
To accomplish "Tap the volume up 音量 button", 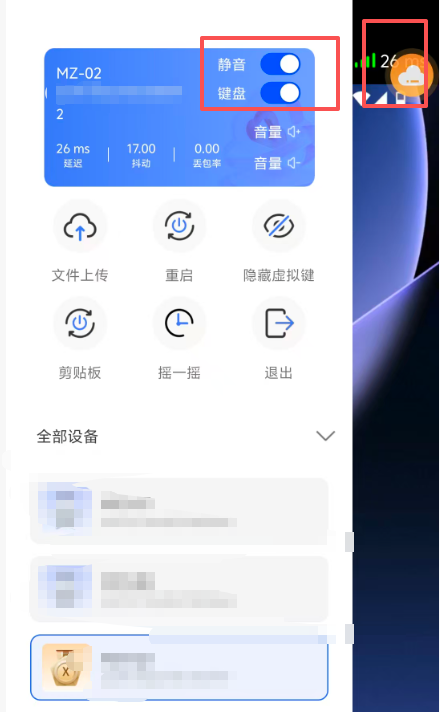I will click(277, 132).
